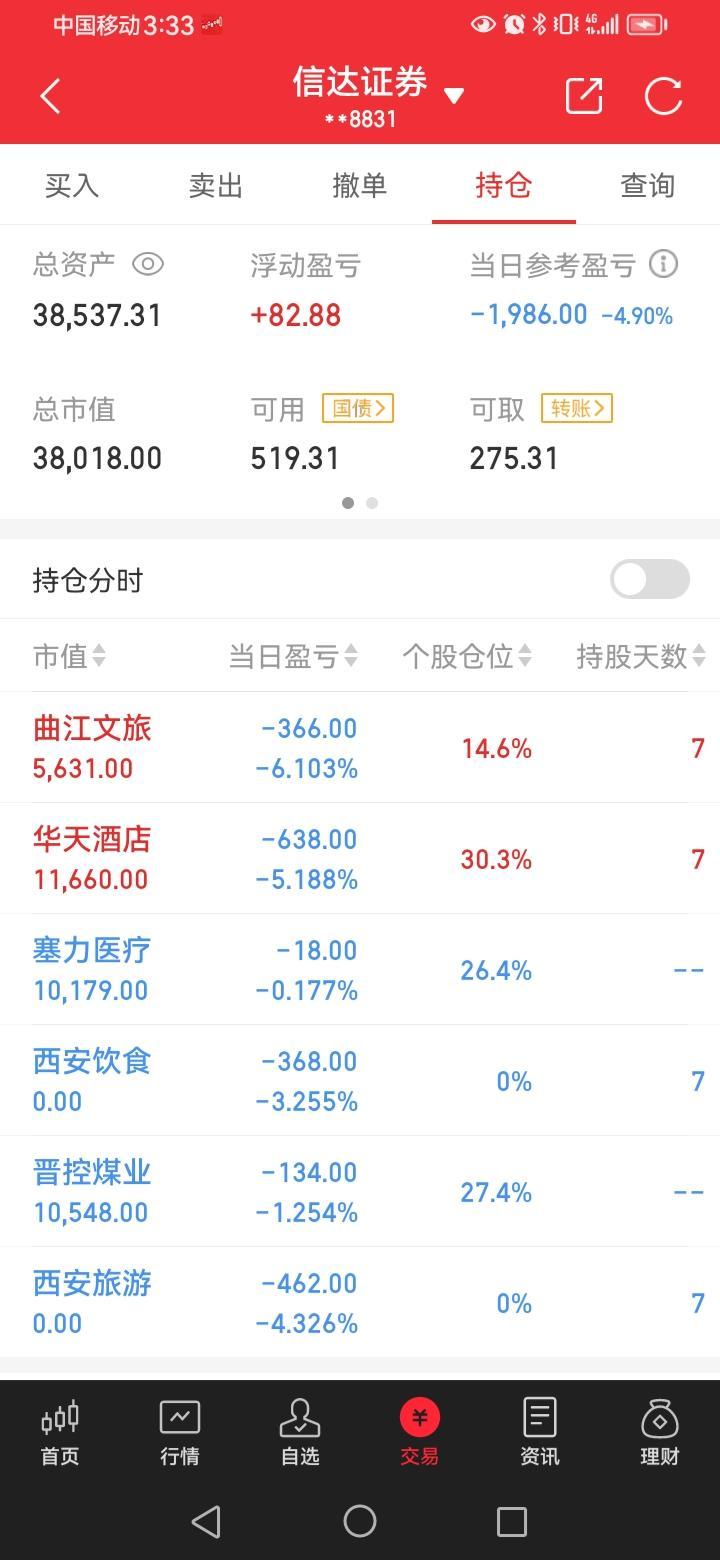Open the 信达证券 account dropdown
This screenshot has width=720, height=1560.
tap(454, 96)
